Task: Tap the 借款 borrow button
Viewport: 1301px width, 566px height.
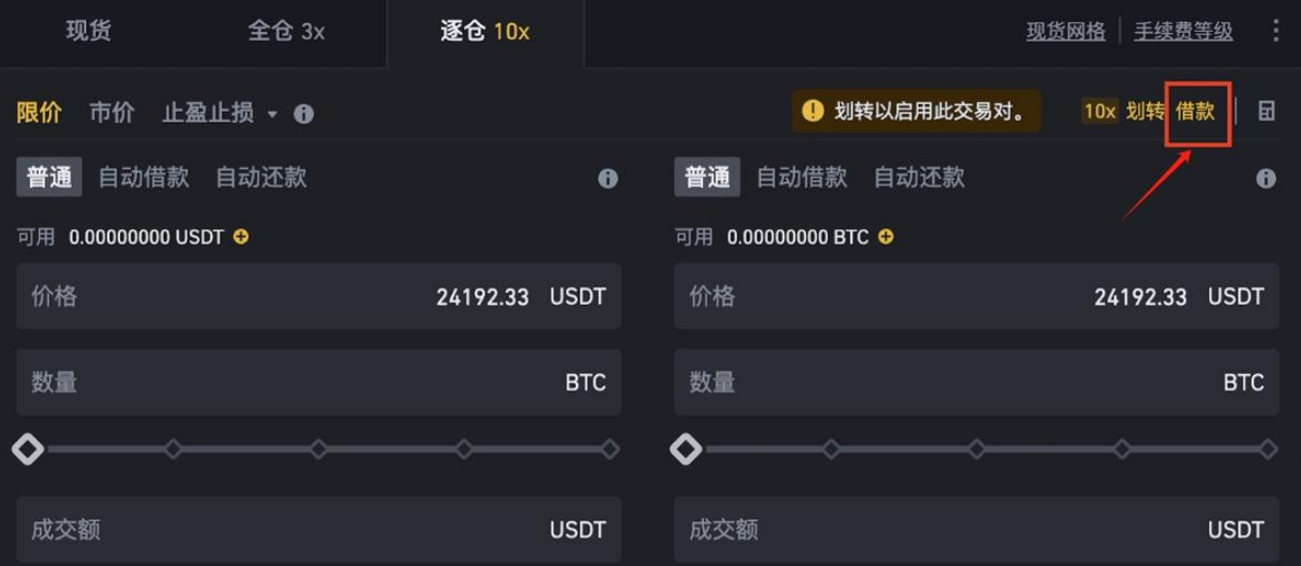Action: pos(1196,111)
